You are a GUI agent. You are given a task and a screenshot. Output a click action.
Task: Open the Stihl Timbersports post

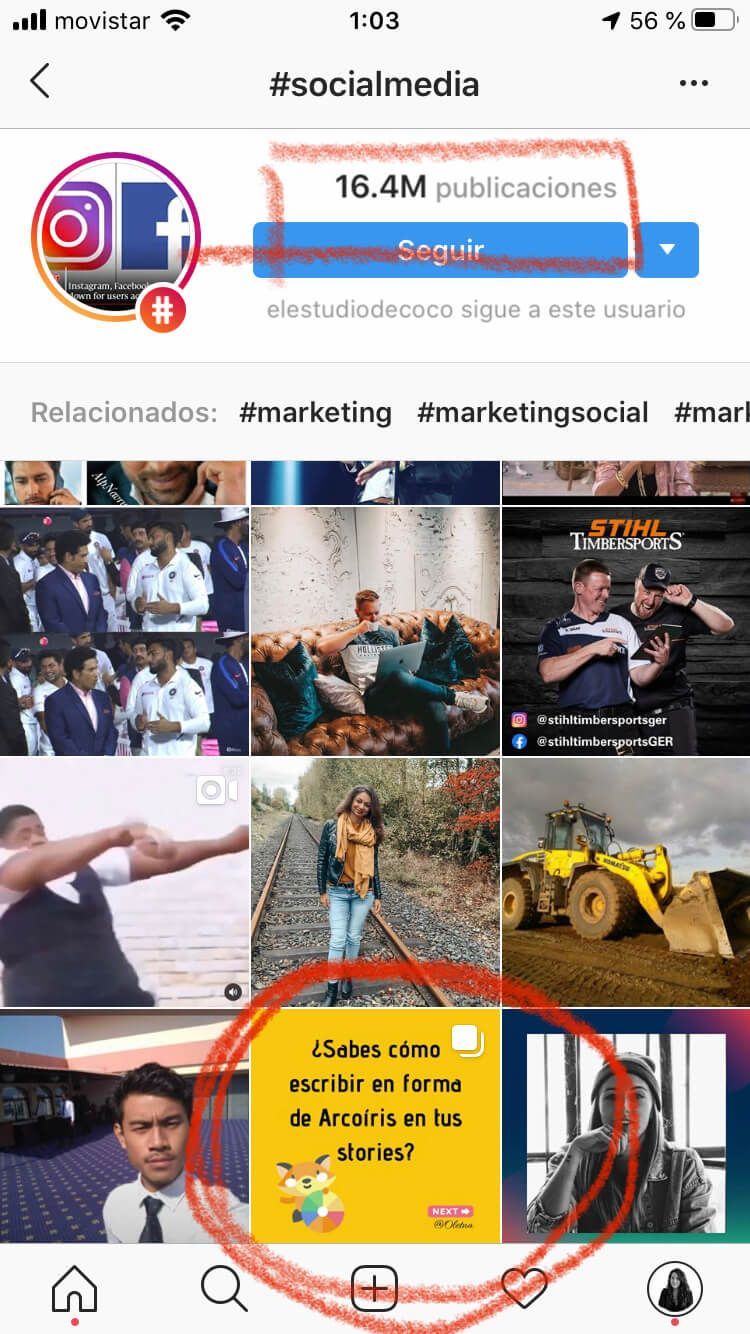626,630
